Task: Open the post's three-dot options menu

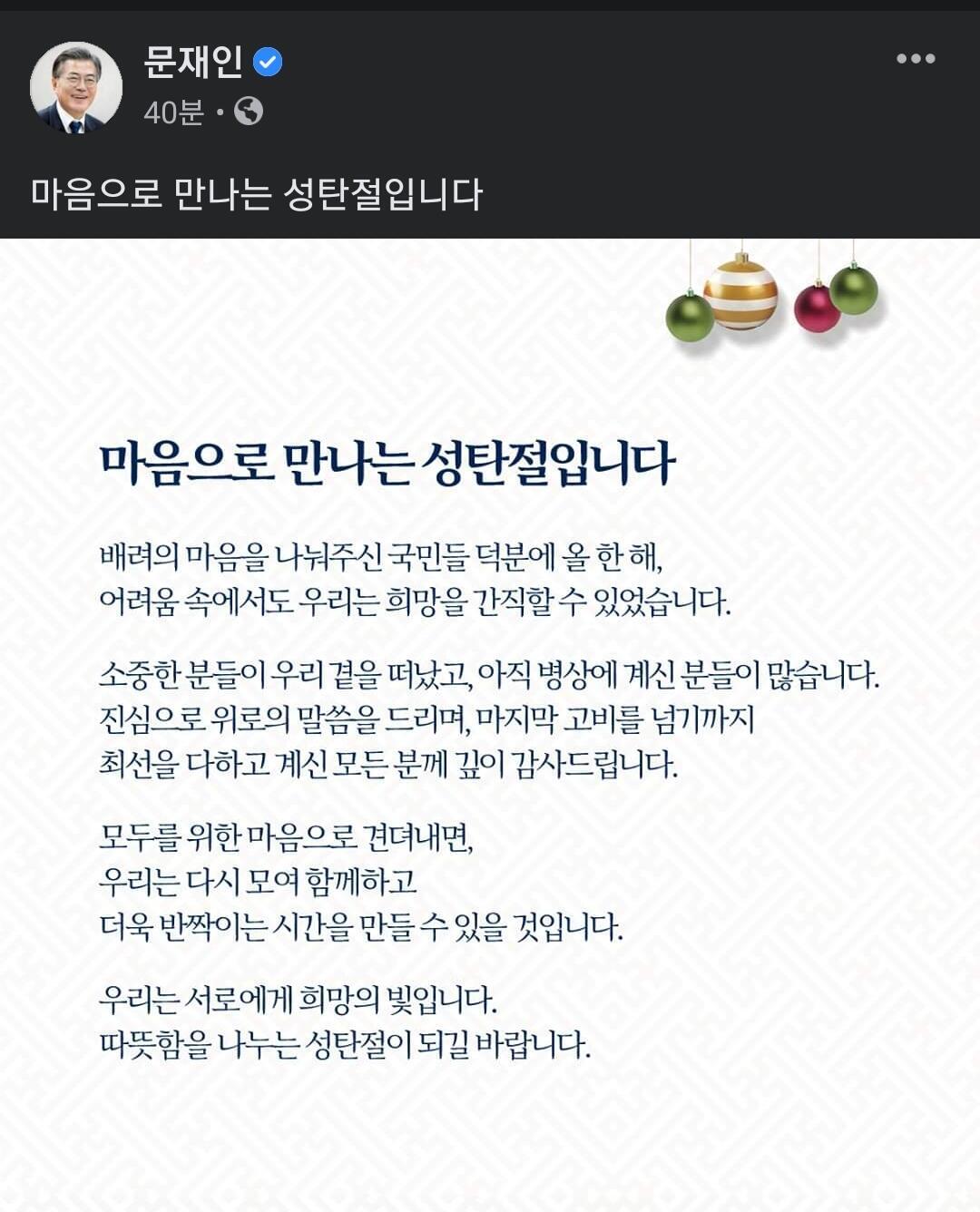Action: [x=916, y=59]
